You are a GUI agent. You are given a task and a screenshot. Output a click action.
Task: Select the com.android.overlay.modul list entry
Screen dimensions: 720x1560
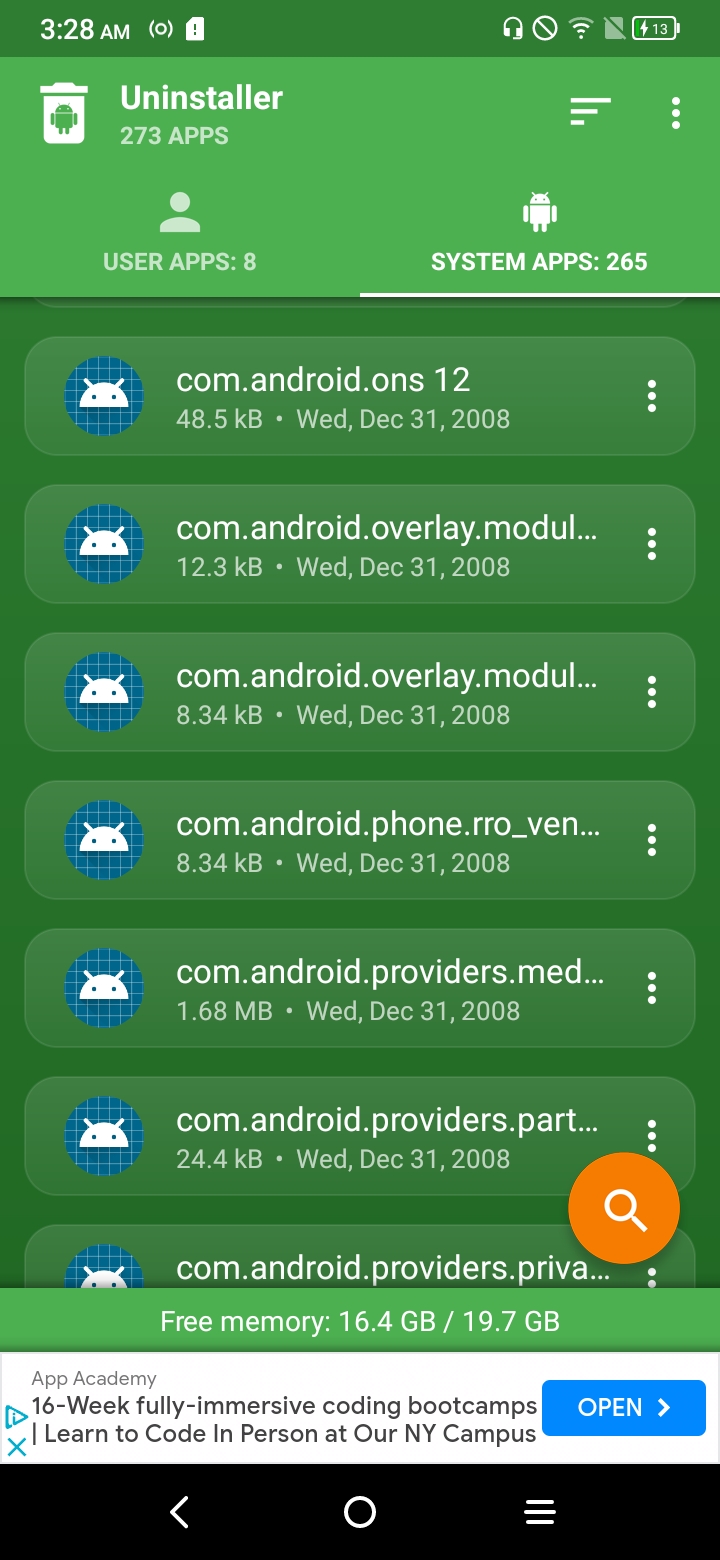[x=360, y=544]
